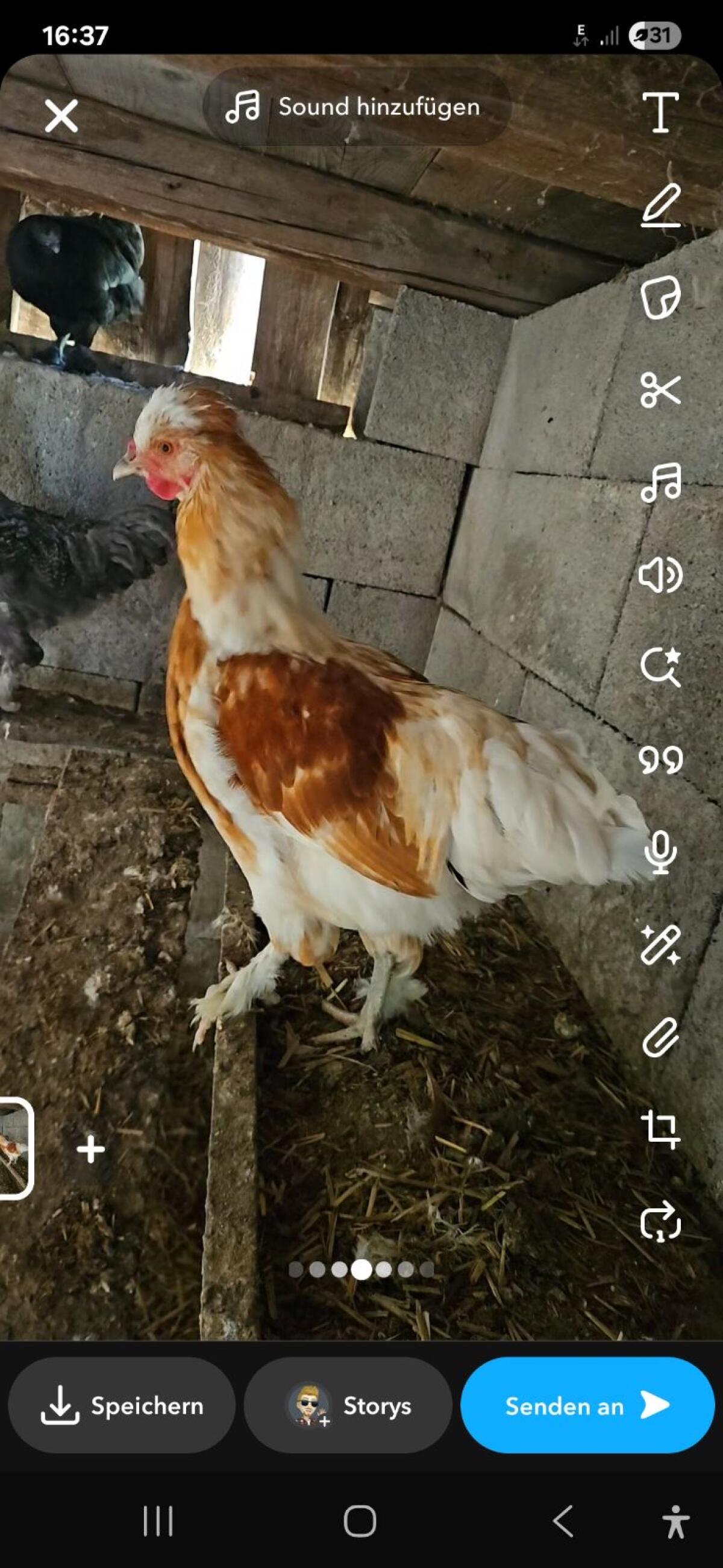Select the pencil drawing tool
The image size is (723, 1568).
pyautogui.click(x=660, y=205)
